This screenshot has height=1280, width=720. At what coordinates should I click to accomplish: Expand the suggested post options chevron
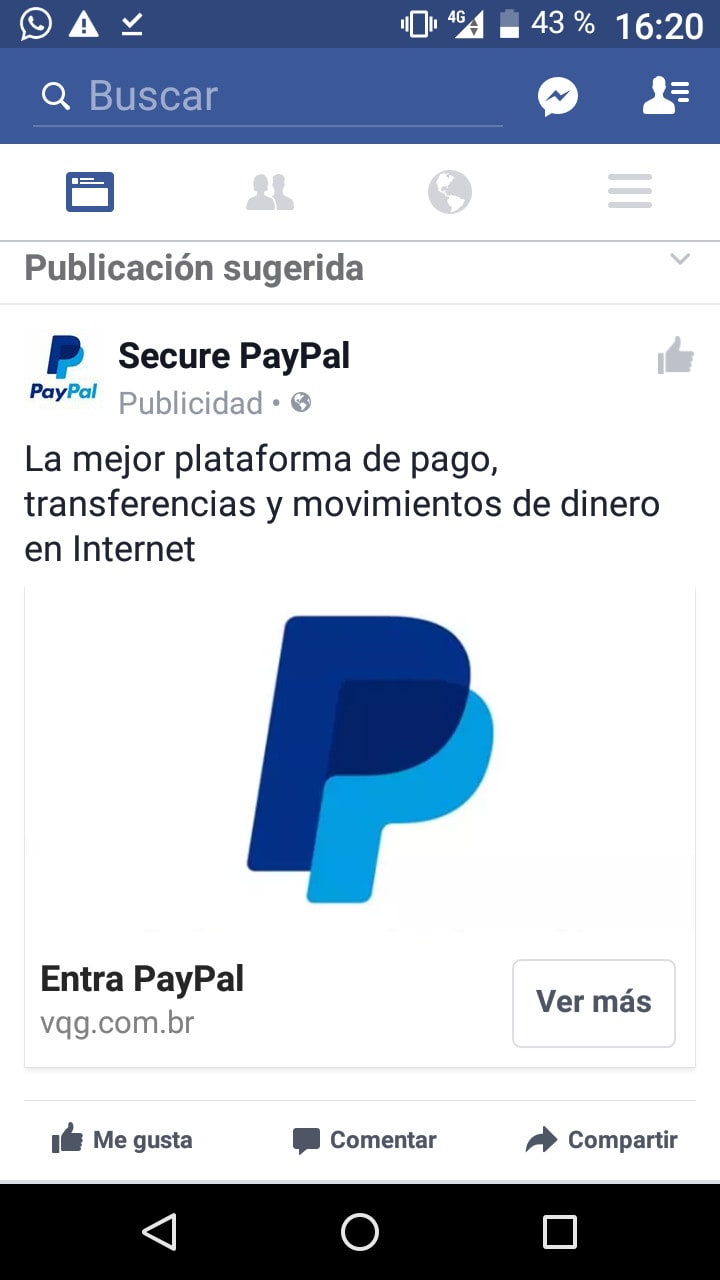[680, 260]
